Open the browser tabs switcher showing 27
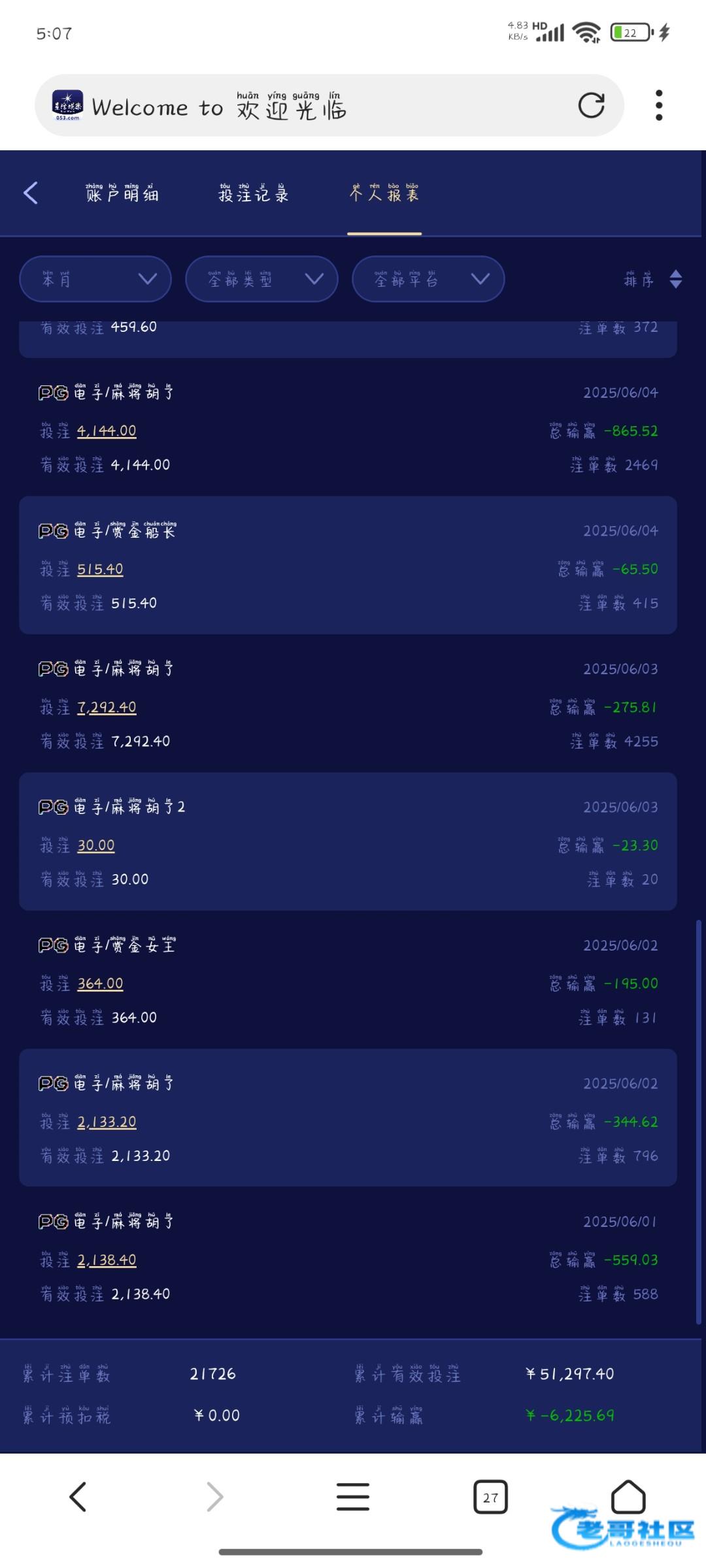 click(x=490, y=1497)
